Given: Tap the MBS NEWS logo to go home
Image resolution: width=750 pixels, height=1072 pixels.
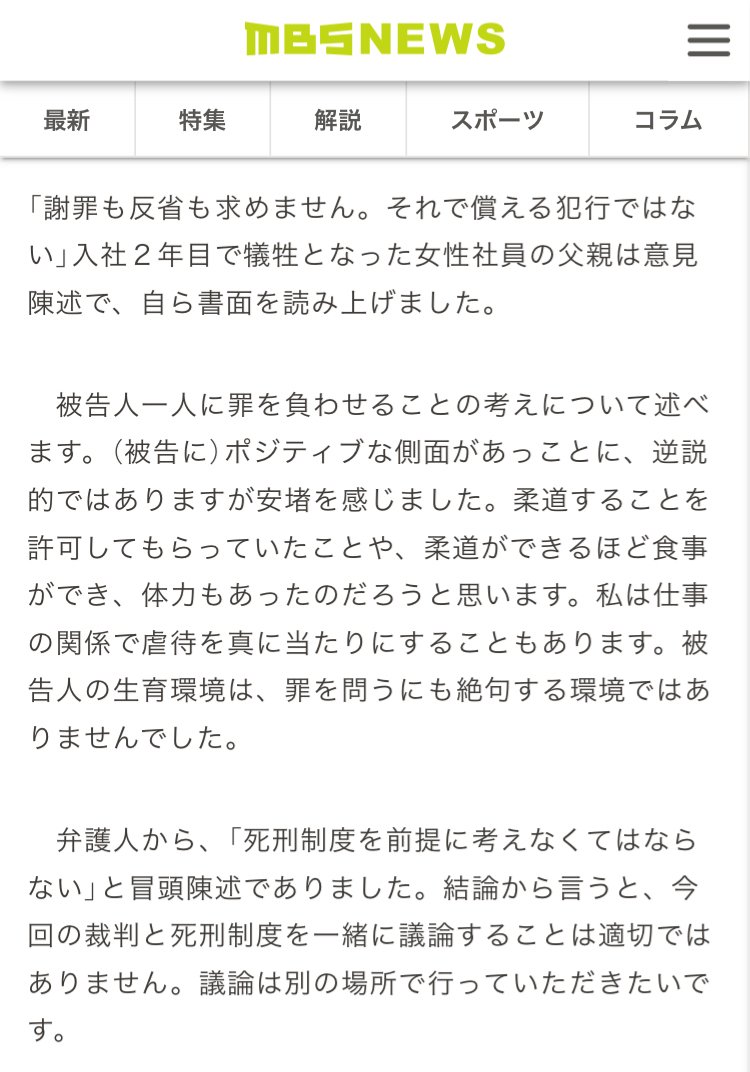Looking at the screenshot, I should pos(375,40).
